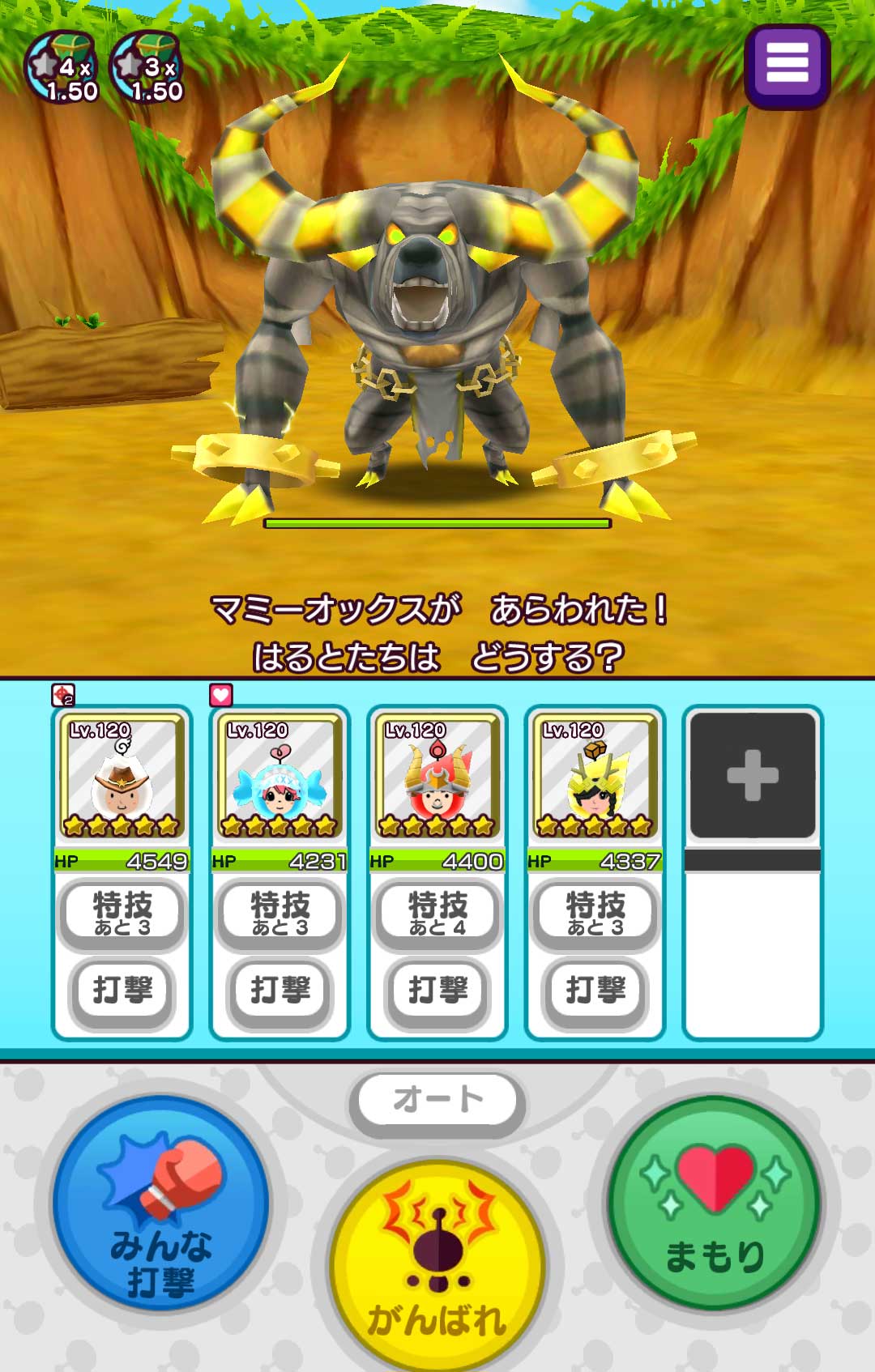Viewport: 875px width, 1372px height.
Task: Open the yellow samurai helmet character portrait
Action: (x=595, y=776)
